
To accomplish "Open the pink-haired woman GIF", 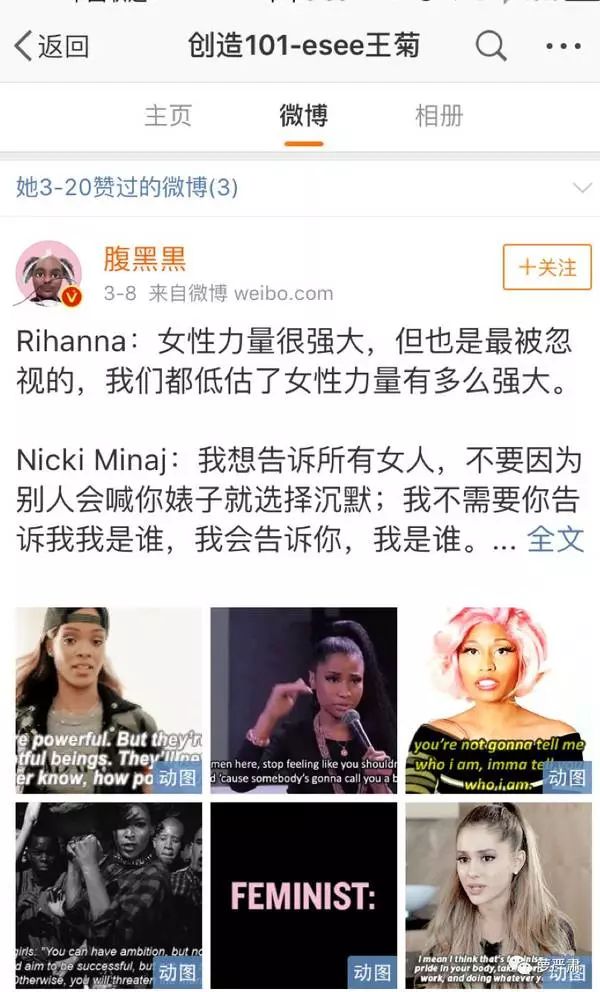I will pos(498,700).
